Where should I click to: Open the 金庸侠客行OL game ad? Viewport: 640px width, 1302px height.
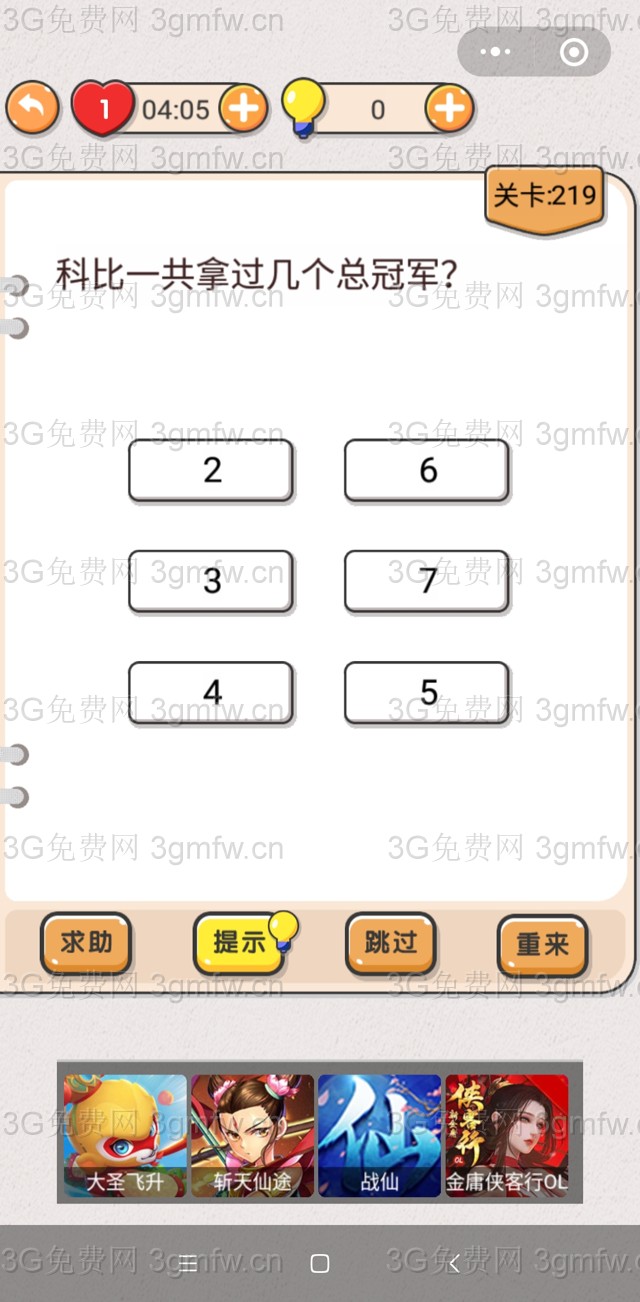[x=506, y=1135]
